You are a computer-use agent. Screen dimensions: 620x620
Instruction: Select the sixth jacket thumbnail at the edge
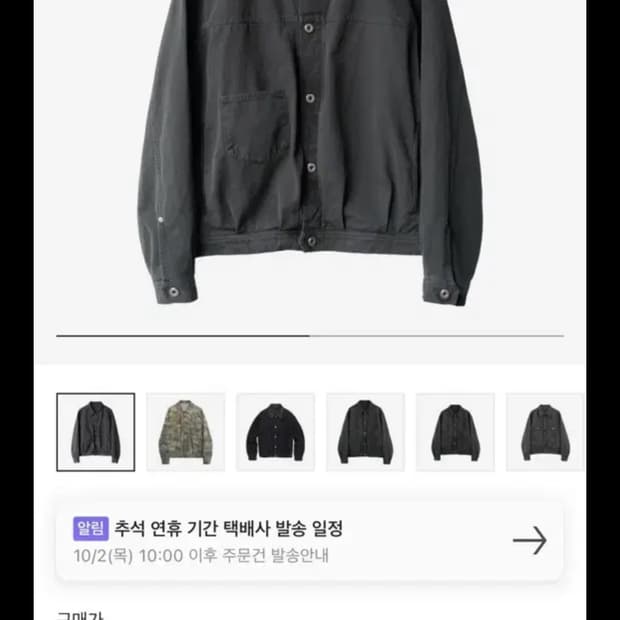tap(545, 432)
